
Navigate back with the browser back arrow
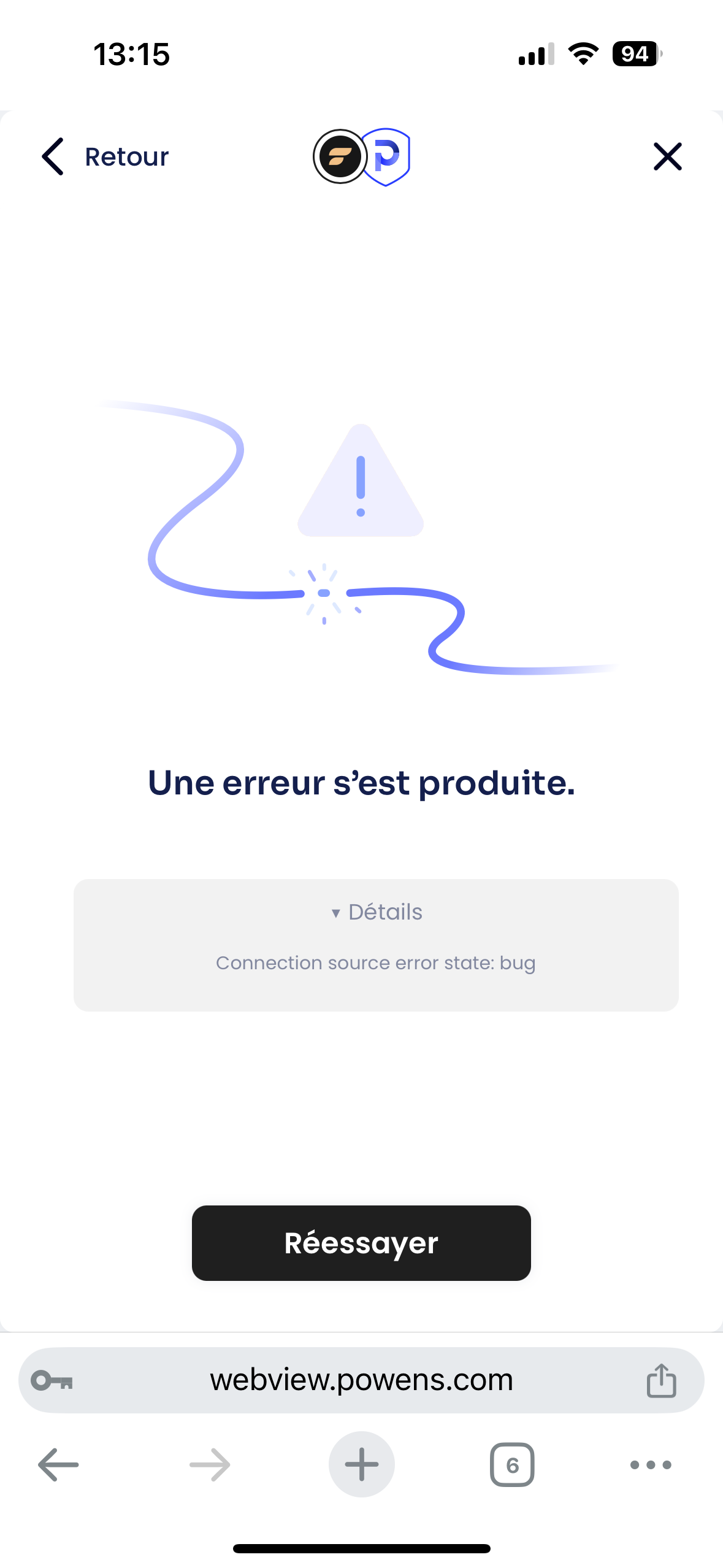click(x=58, y=1464)
